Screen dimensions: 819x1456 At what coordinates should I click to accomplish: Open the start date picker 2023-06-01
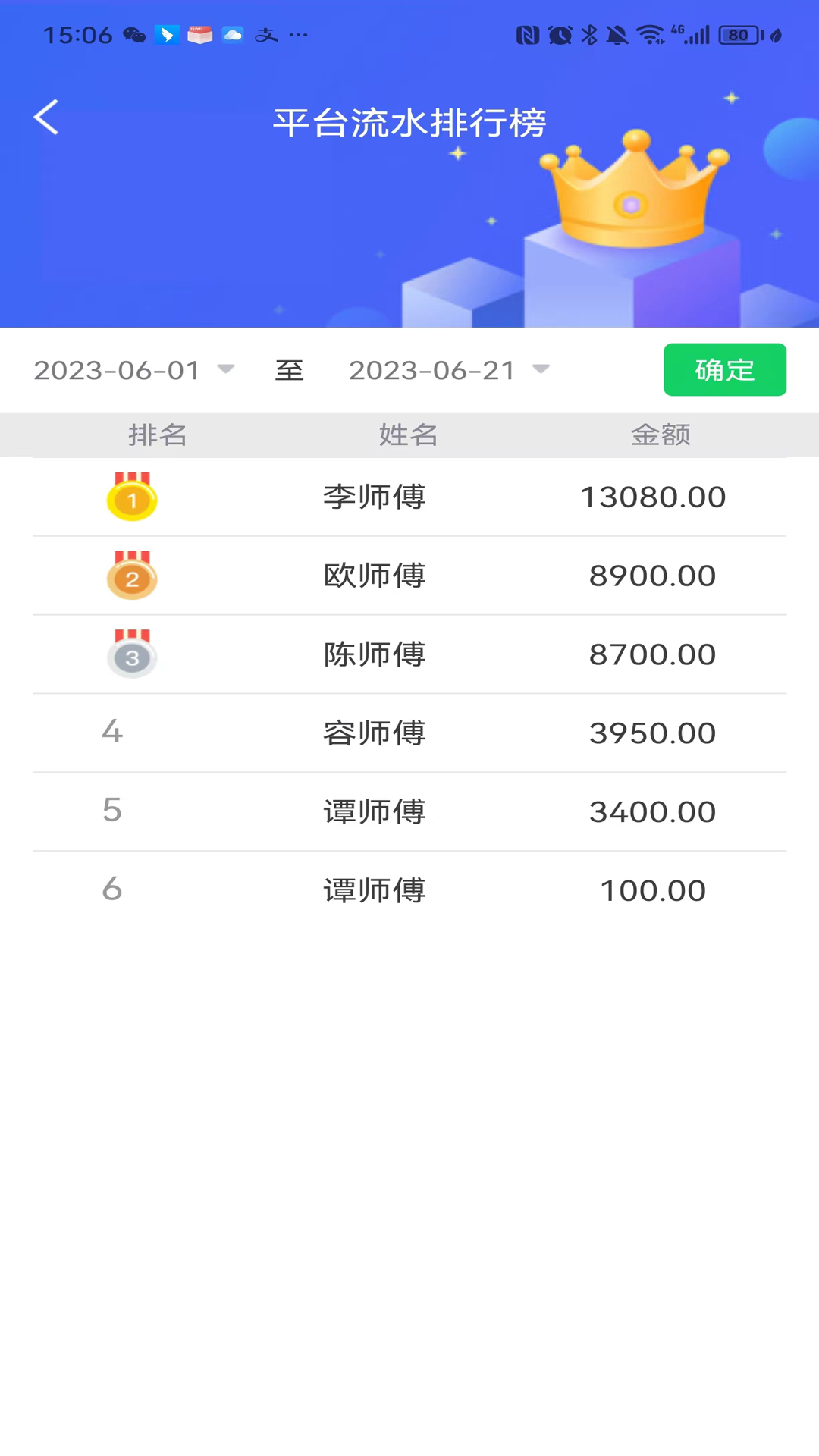pos(133,370)
